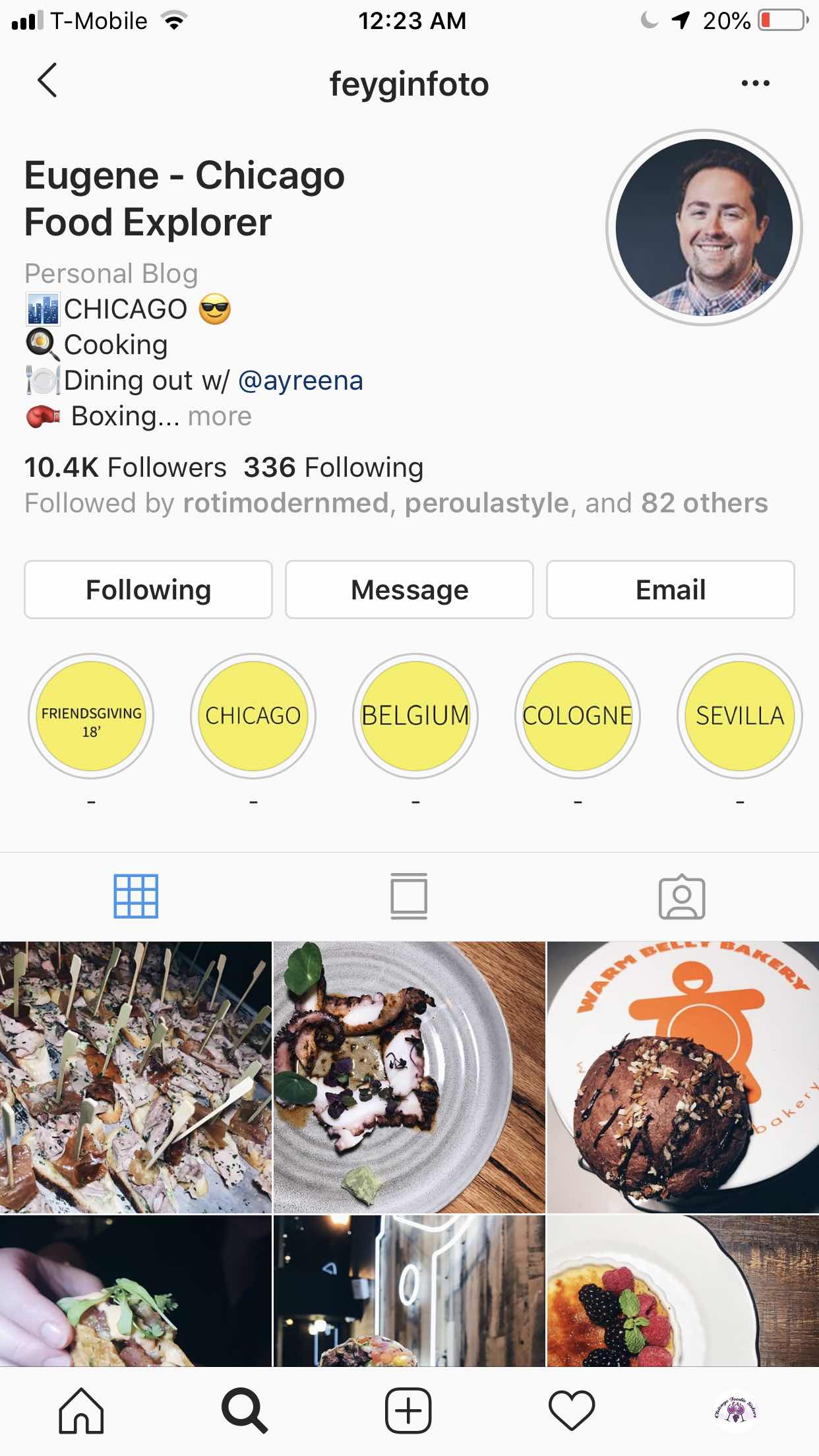Screen dimensions: 819x1456
Task: Open the @ayreena profile link
Action: [x=301, y=381]
